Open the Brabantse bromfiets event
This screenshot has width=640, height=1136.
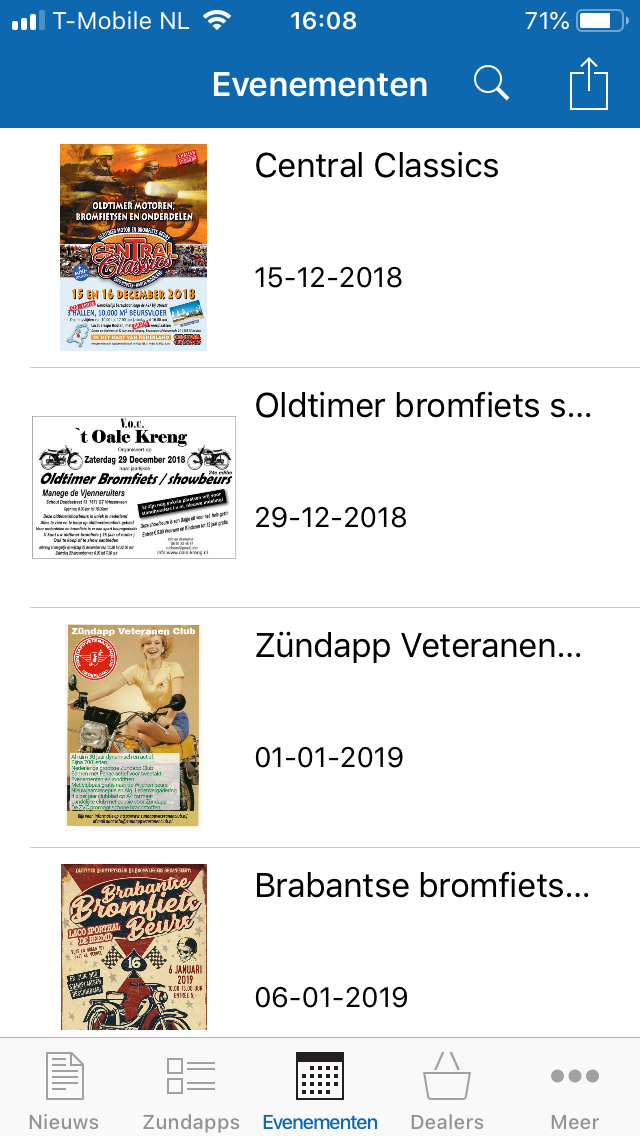coord(320,943)
